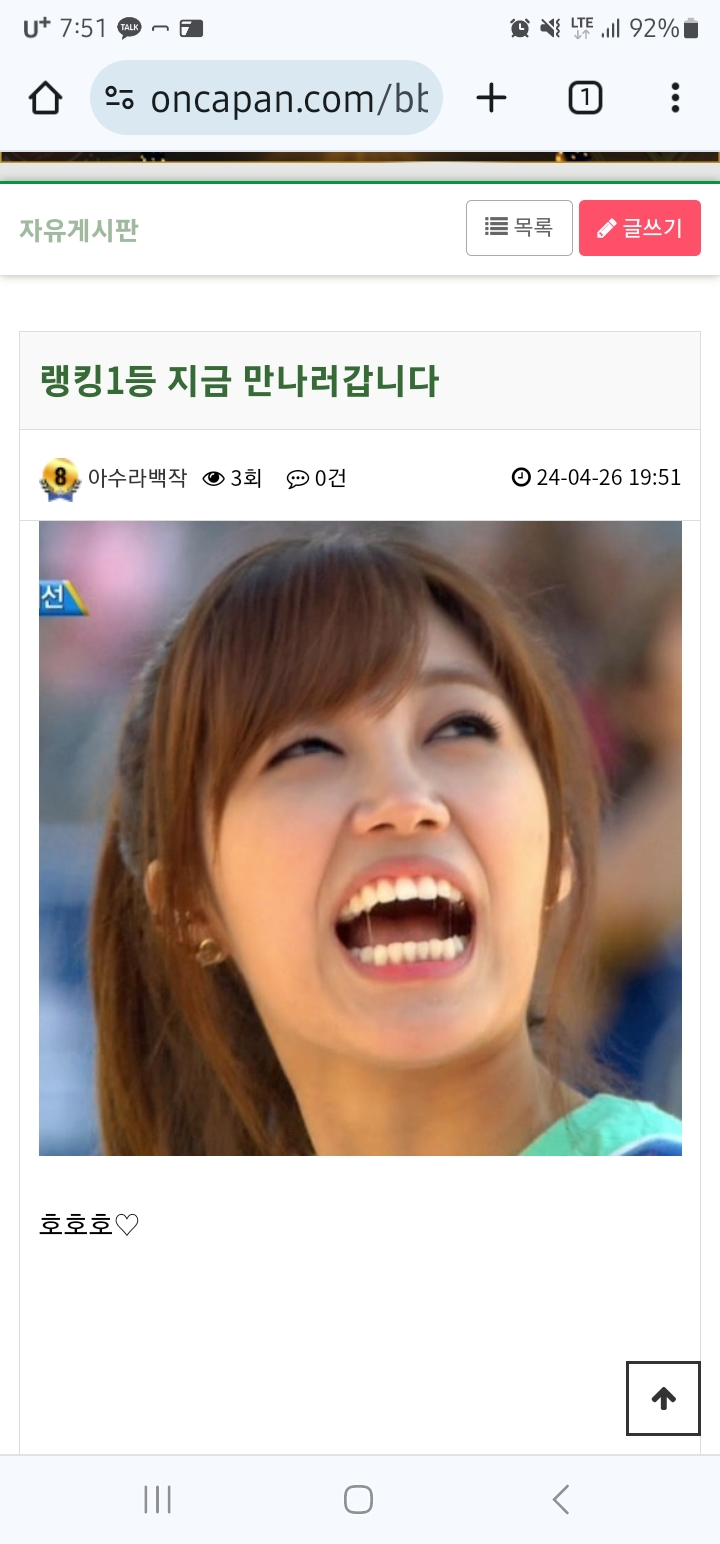Open the posted photo
Viewport: 720px width, 1544px height.
coord(360,838)
